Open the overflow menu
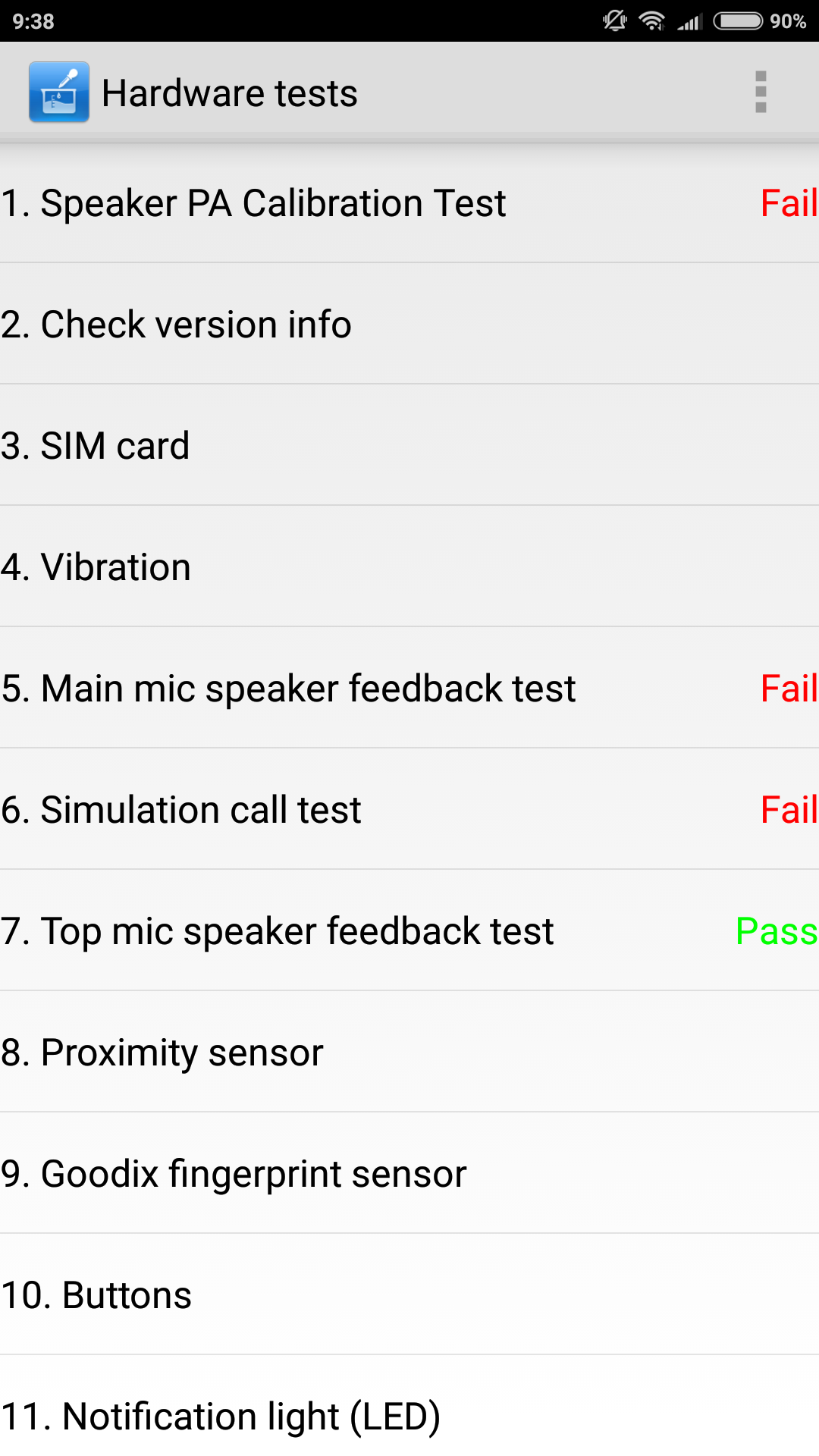 tap(761, 93)
